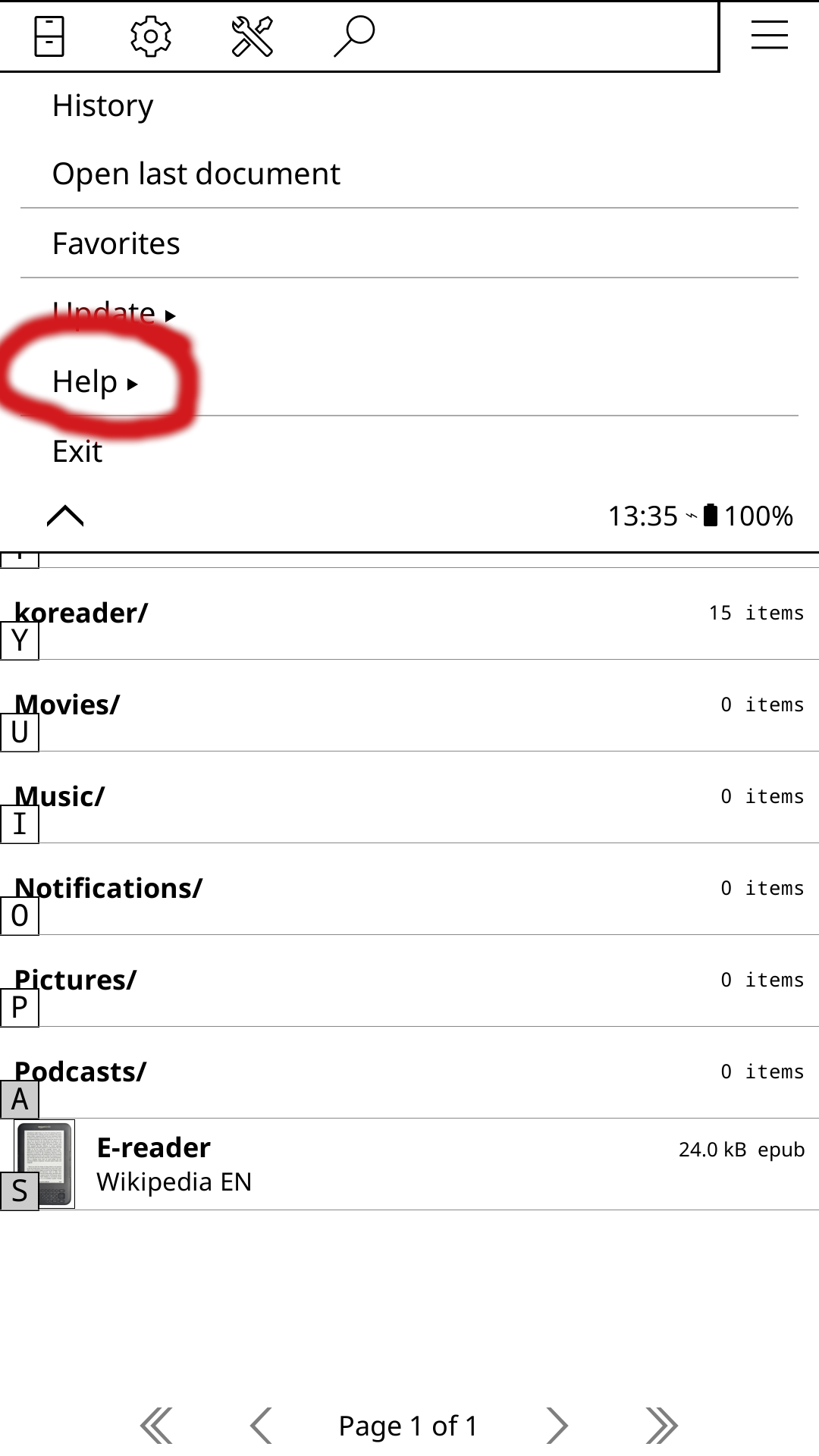Select the hamburger main menu tab

[x=769, y=36]
